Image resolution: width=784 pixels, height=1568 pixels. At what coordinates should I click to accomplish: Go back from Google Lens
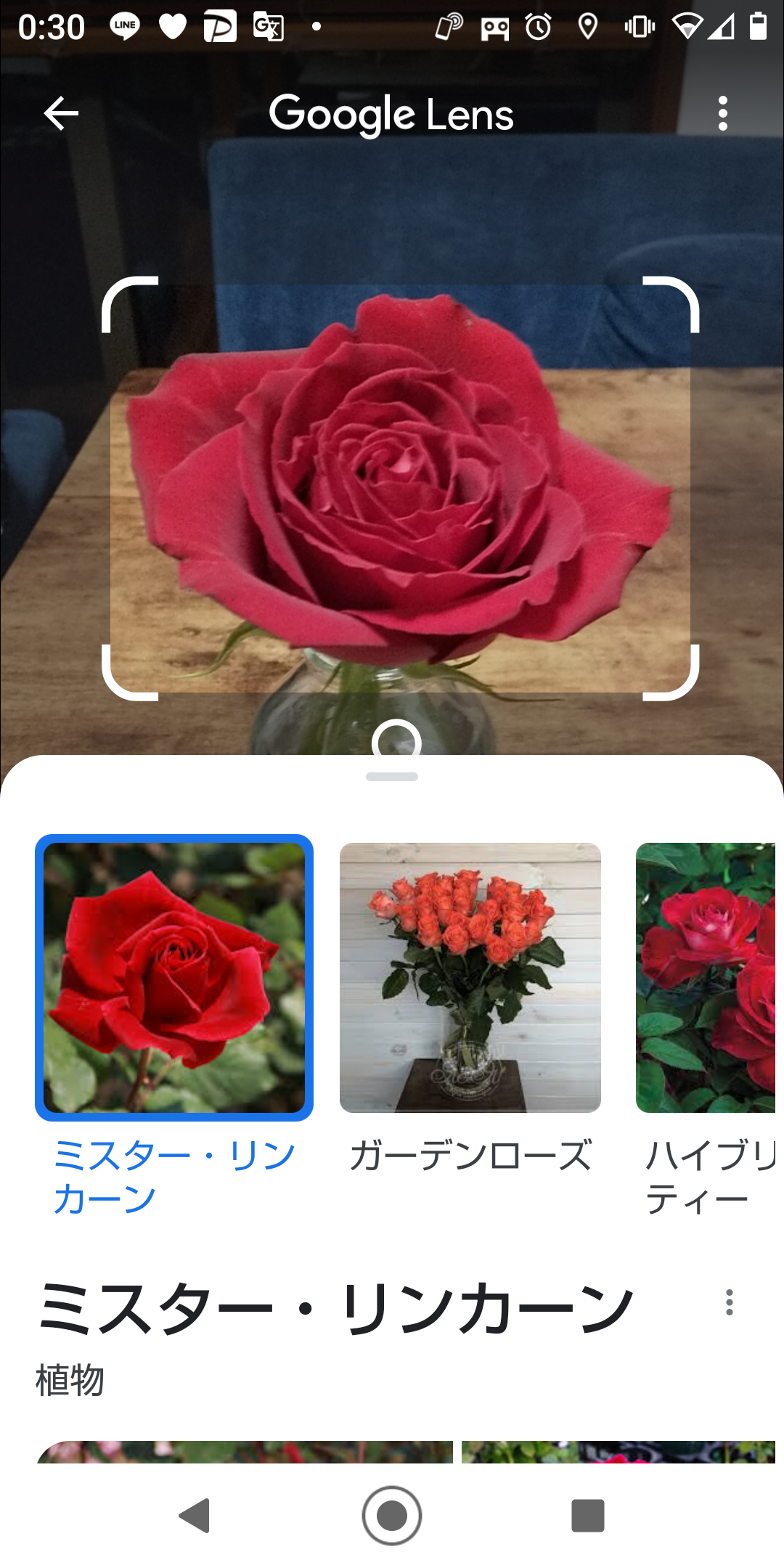(61, 113)
